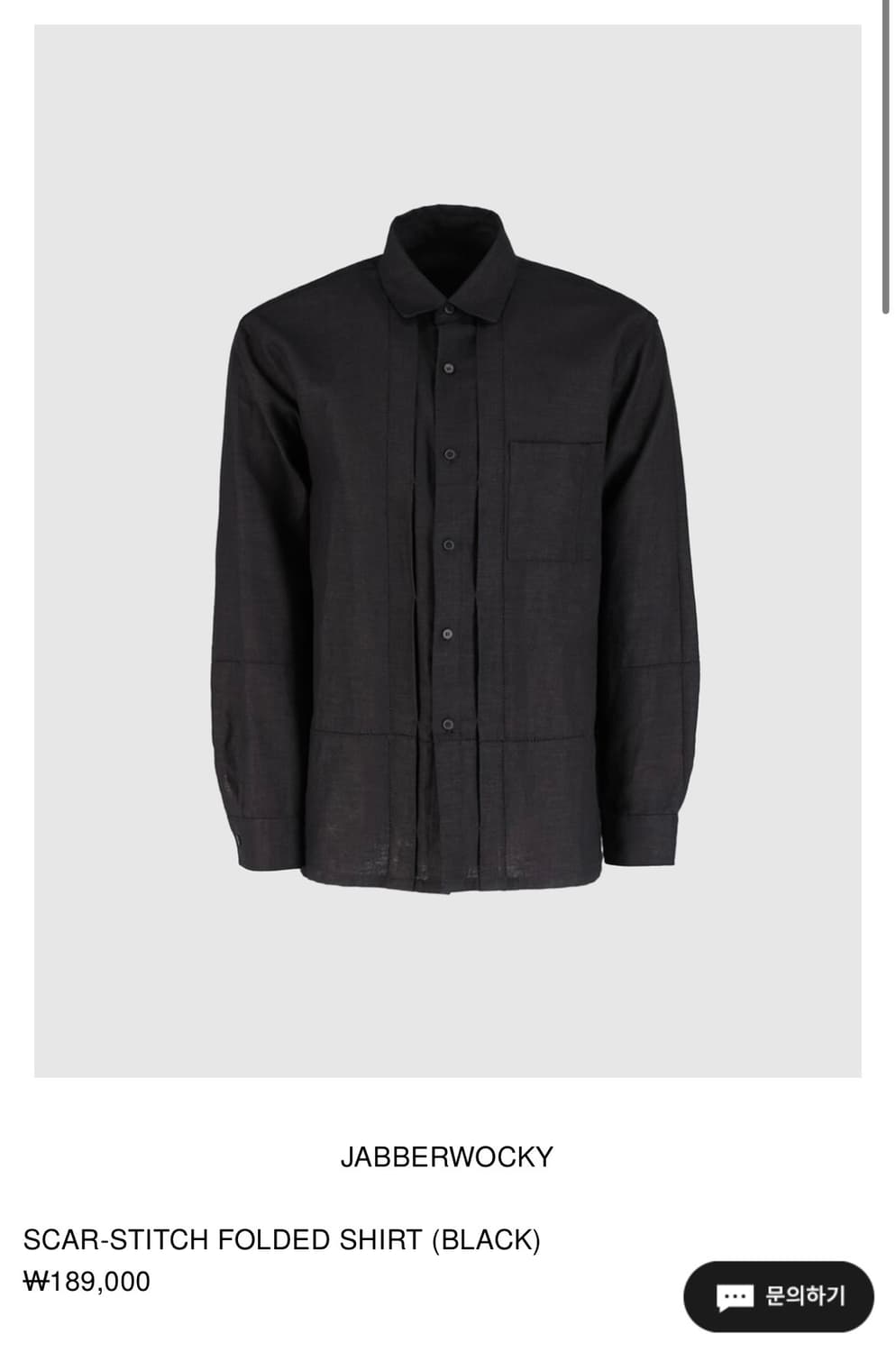896x1352 pixels.
Task: Open the black folded shirt product image
Action: [x=448, y=550]
